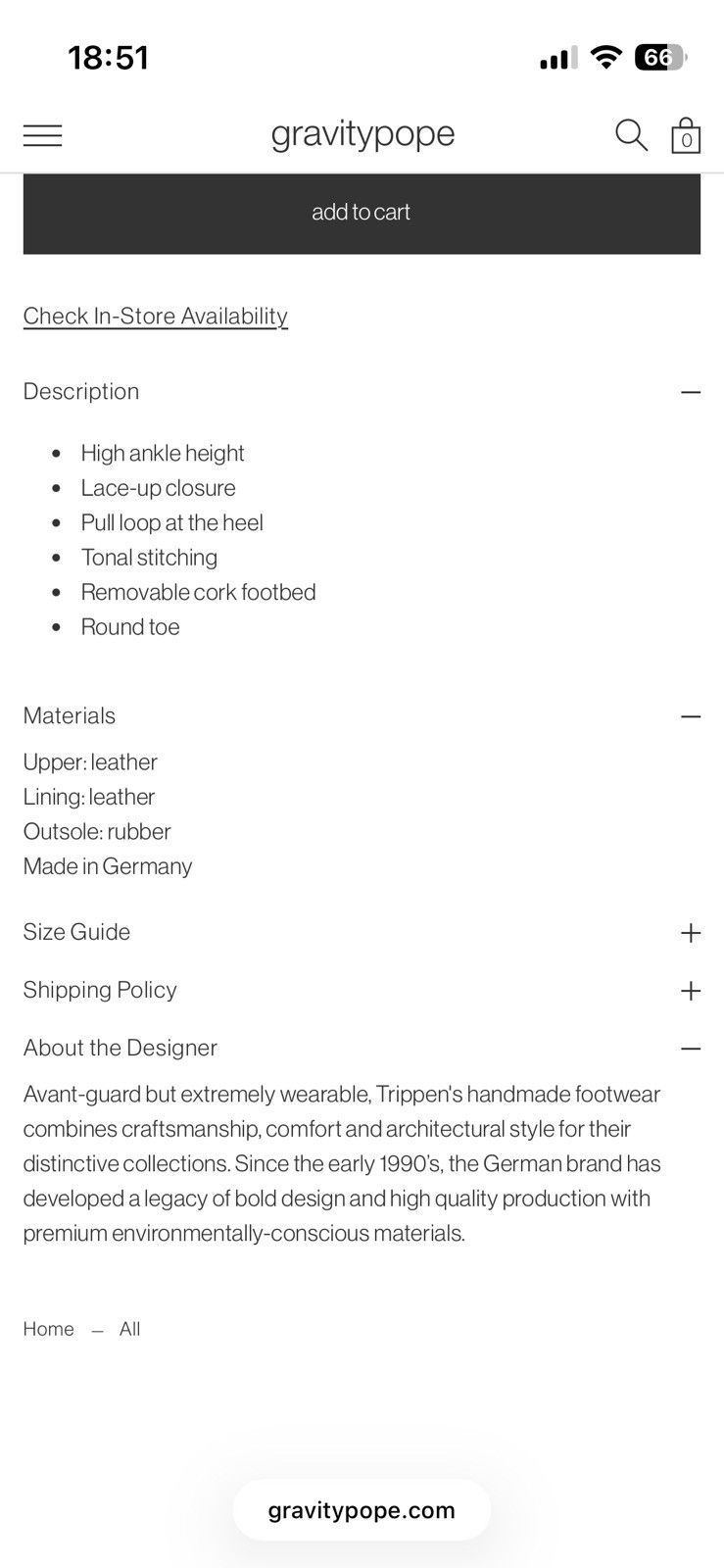The image size is (724, 1568).
Task: View the shopping bag
Action: click(686, 135)
